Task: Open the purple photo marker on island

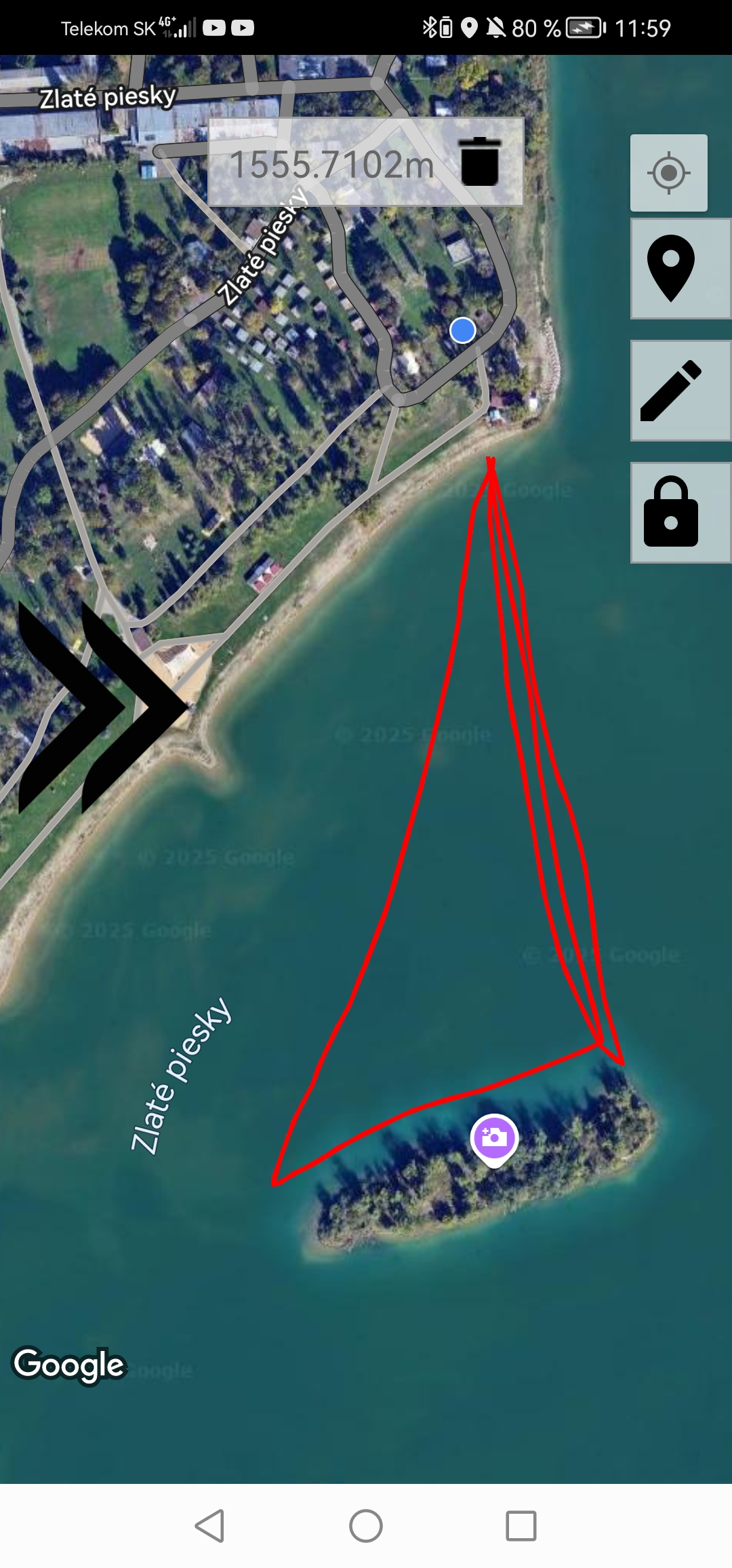Action: (494, 1139)
